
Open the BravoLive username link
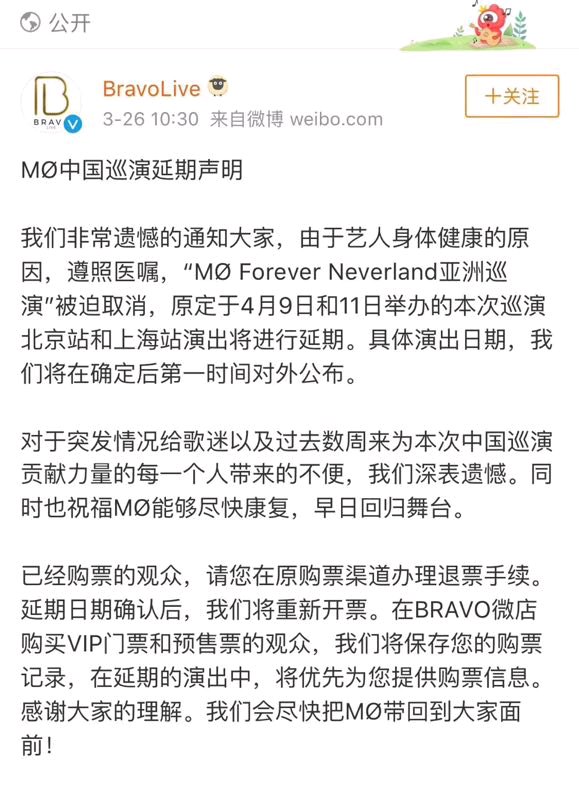[x=152, y=89]
